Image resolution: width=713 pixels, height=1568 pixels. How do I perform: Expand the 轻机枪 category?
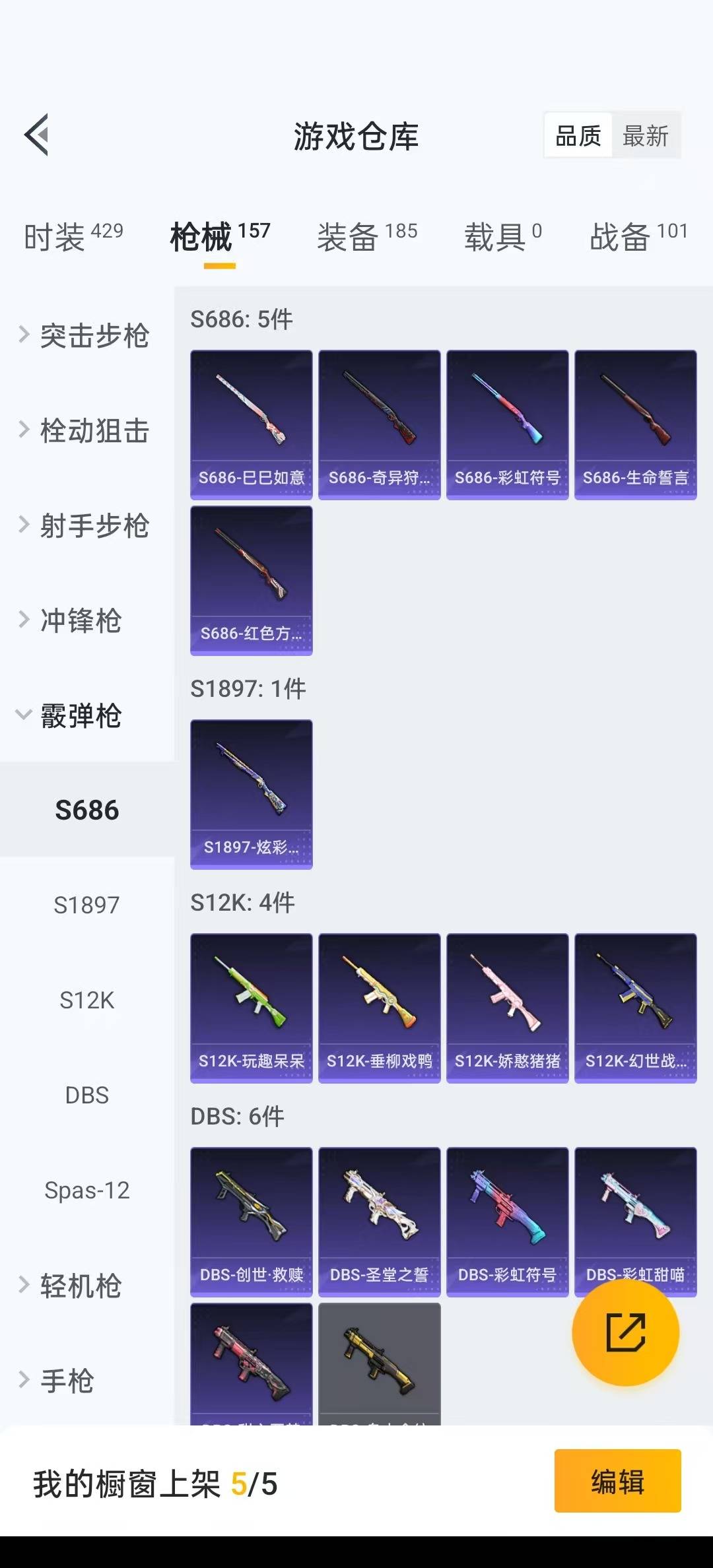[x=79, y=1286]
